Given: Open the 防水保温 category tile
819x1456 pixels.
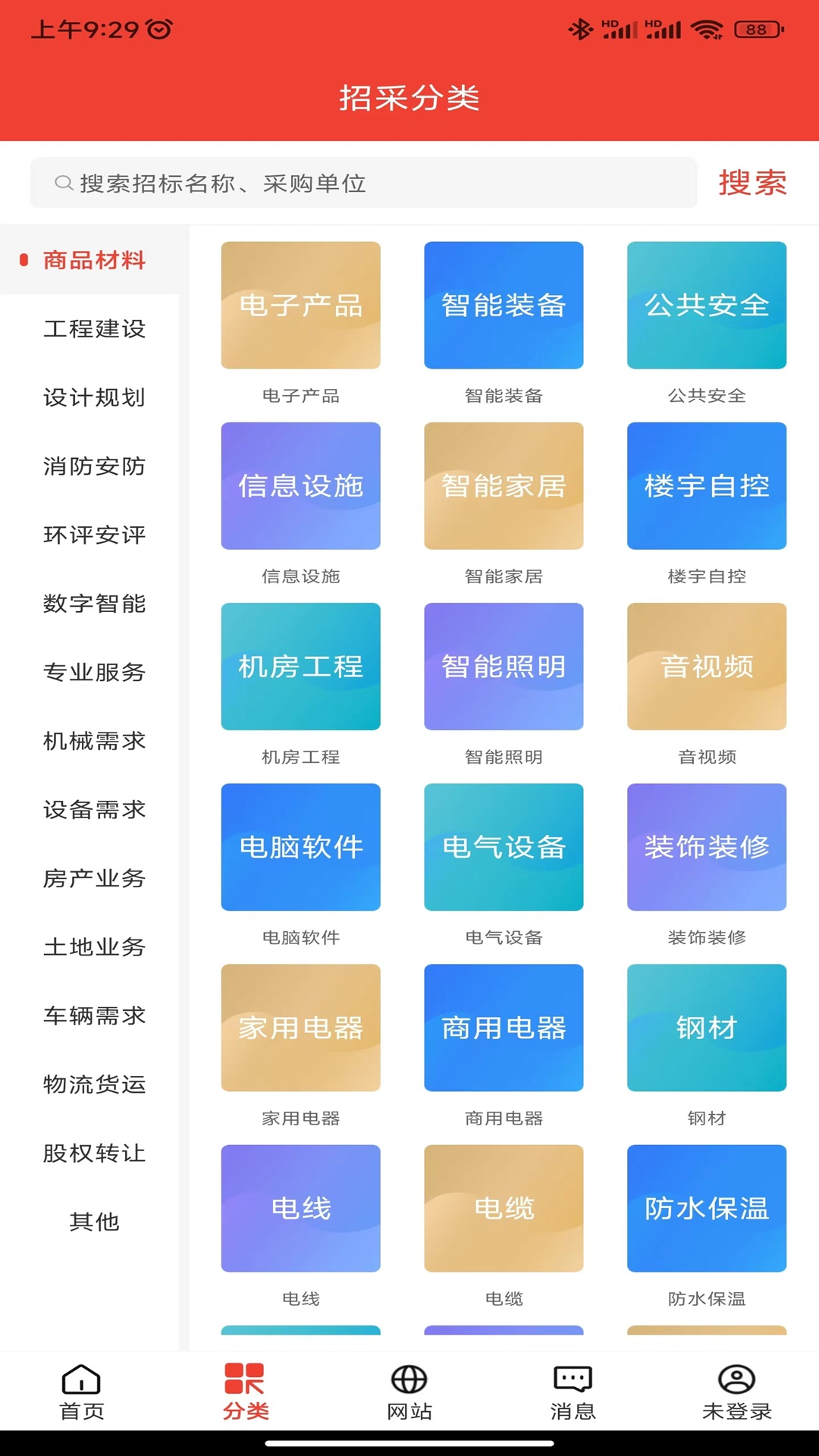Looking at the screenshot, I should tap(706, 1209).
